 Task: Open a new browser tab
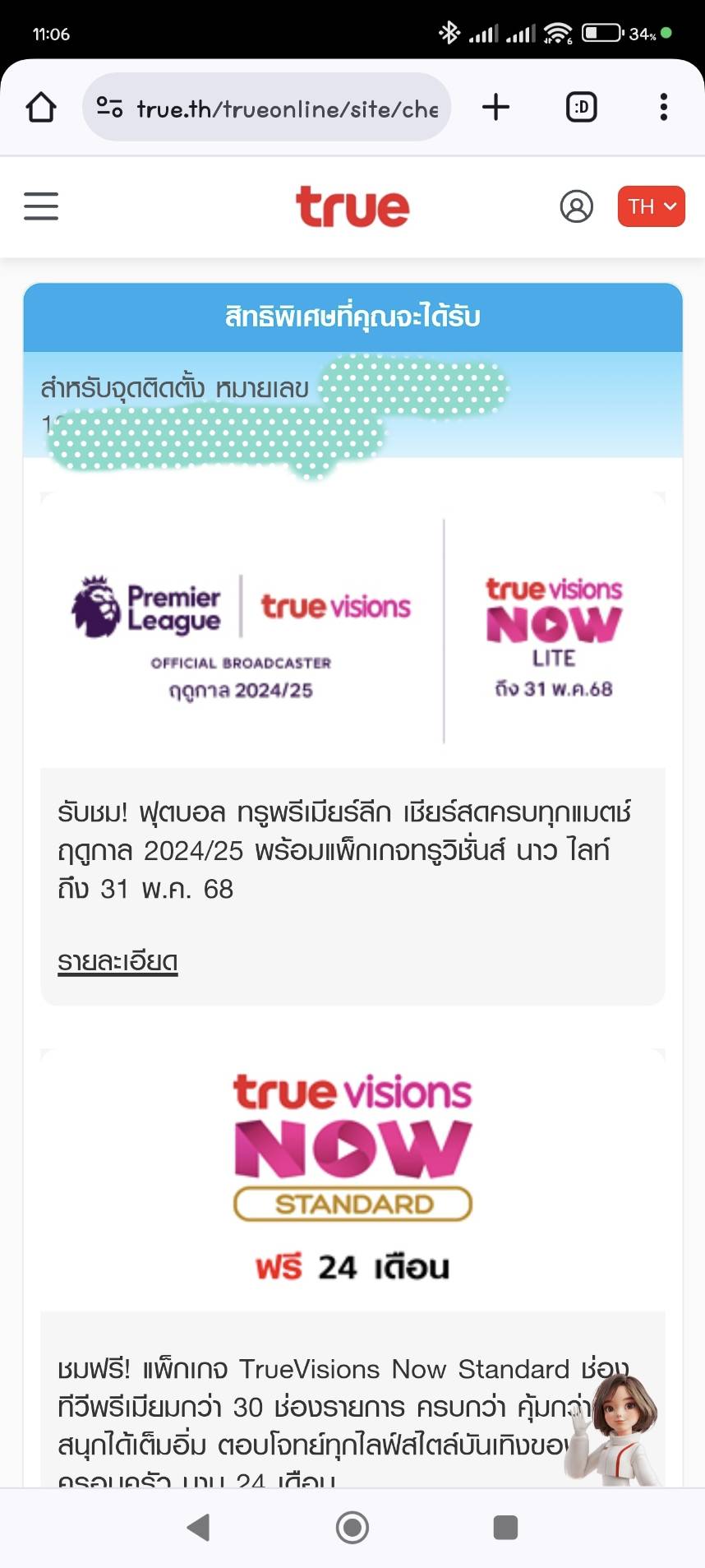pyautogui.click(x=495, y=107)
